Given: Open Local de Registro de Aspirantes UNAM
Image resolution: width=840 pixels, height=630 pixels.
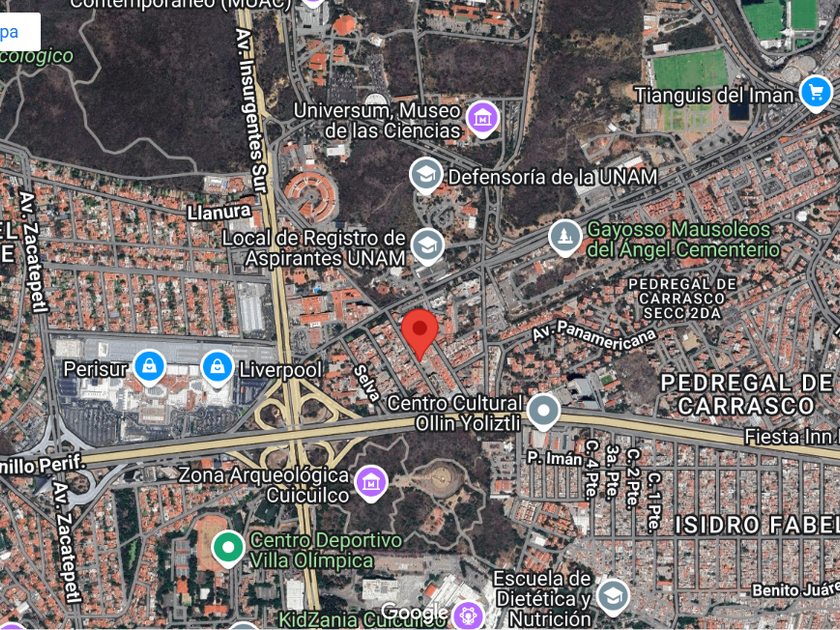Looking at the screenshot, I should coord(428,245).
